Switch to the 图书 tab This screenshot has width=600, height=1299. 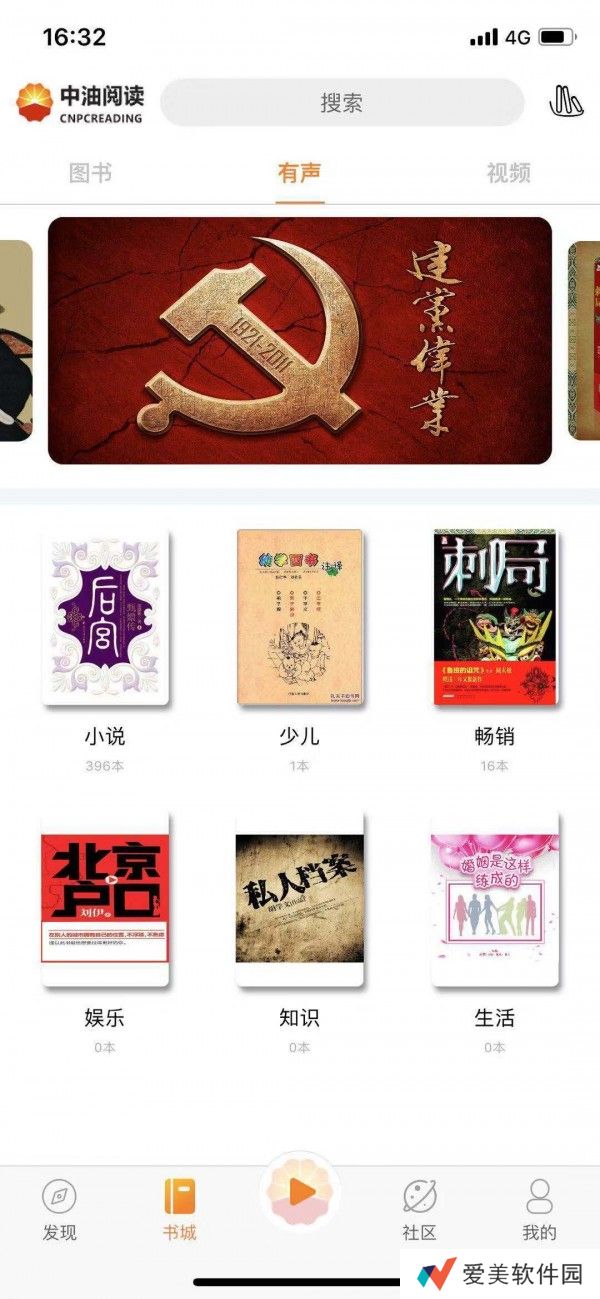(x=90, y=173)
